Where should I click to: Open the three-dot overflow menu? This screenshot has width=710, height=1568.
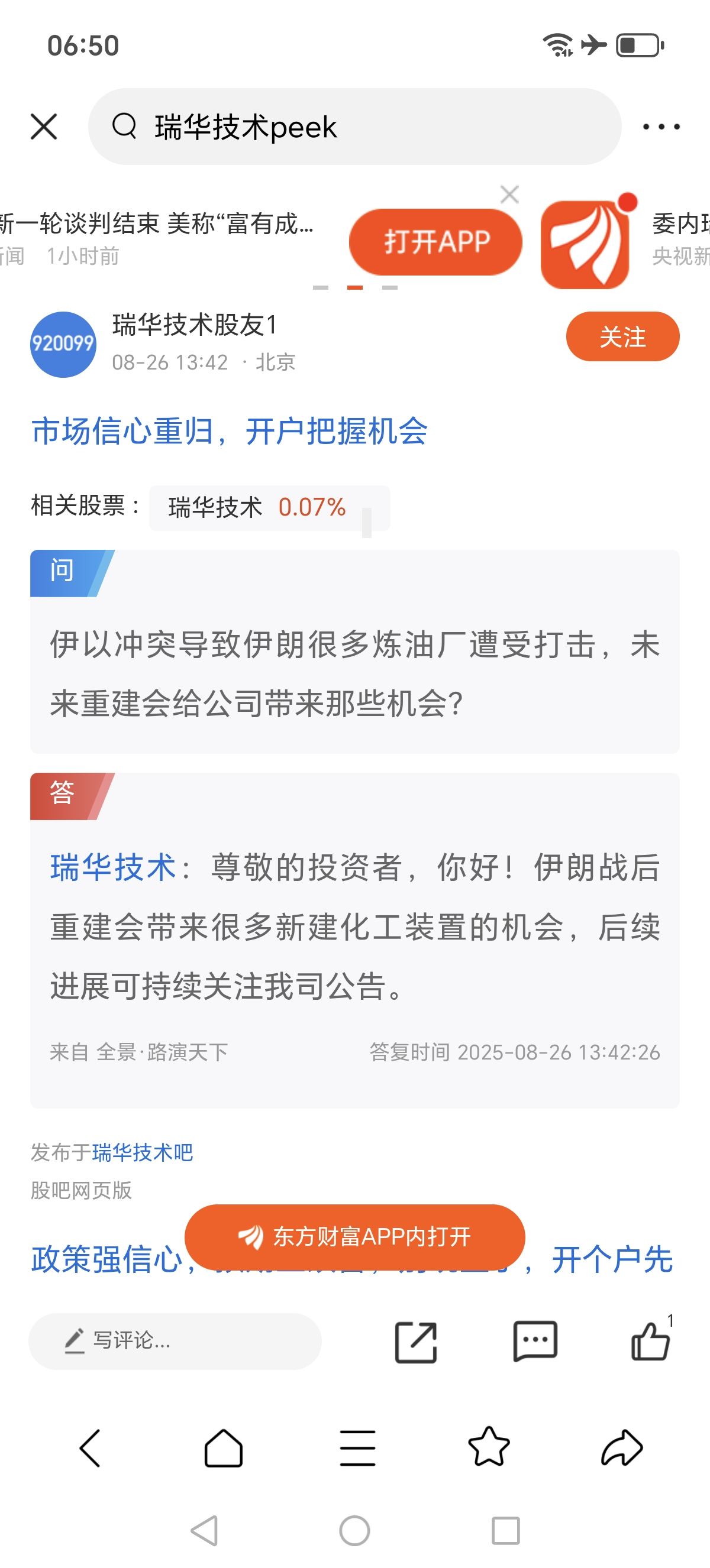coord(661,127)
